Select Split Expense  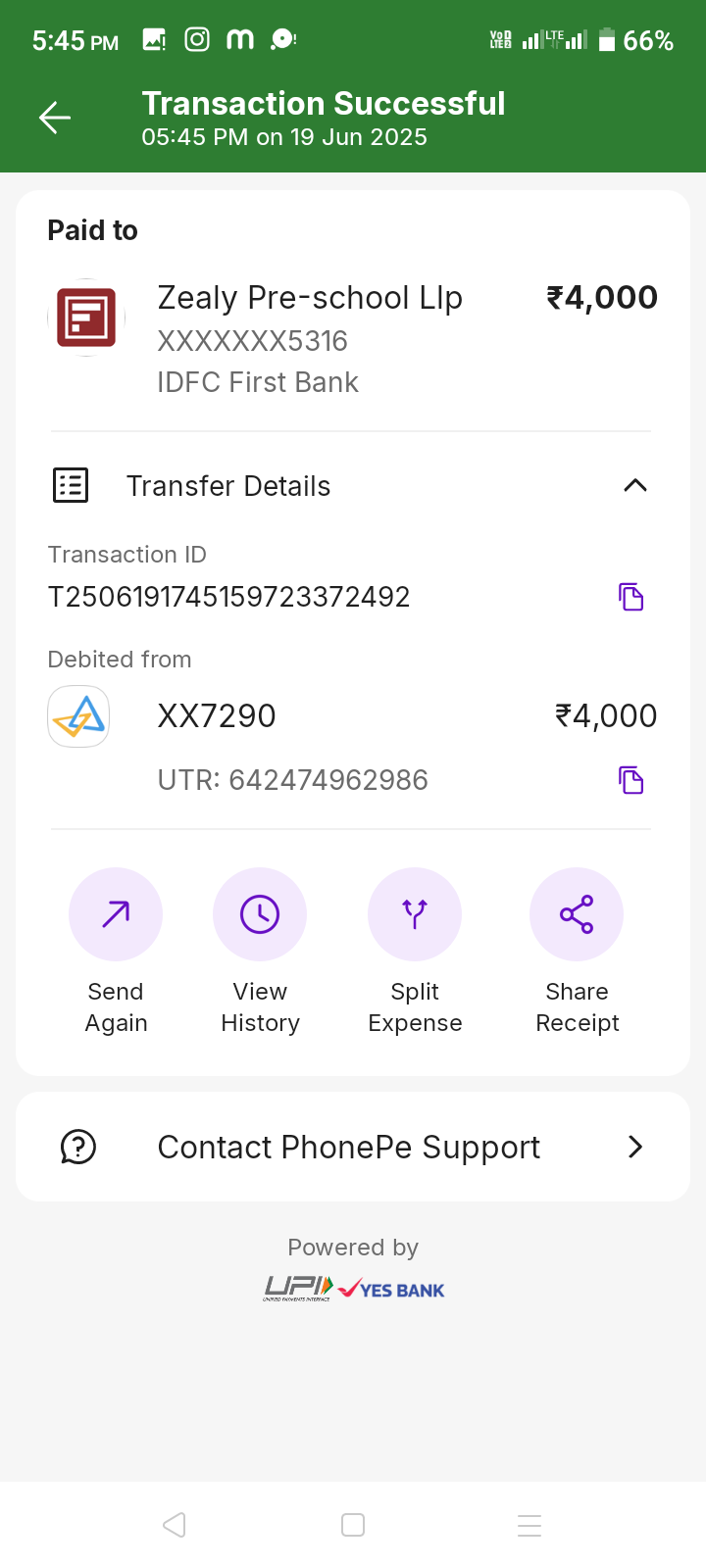point(415,914)
